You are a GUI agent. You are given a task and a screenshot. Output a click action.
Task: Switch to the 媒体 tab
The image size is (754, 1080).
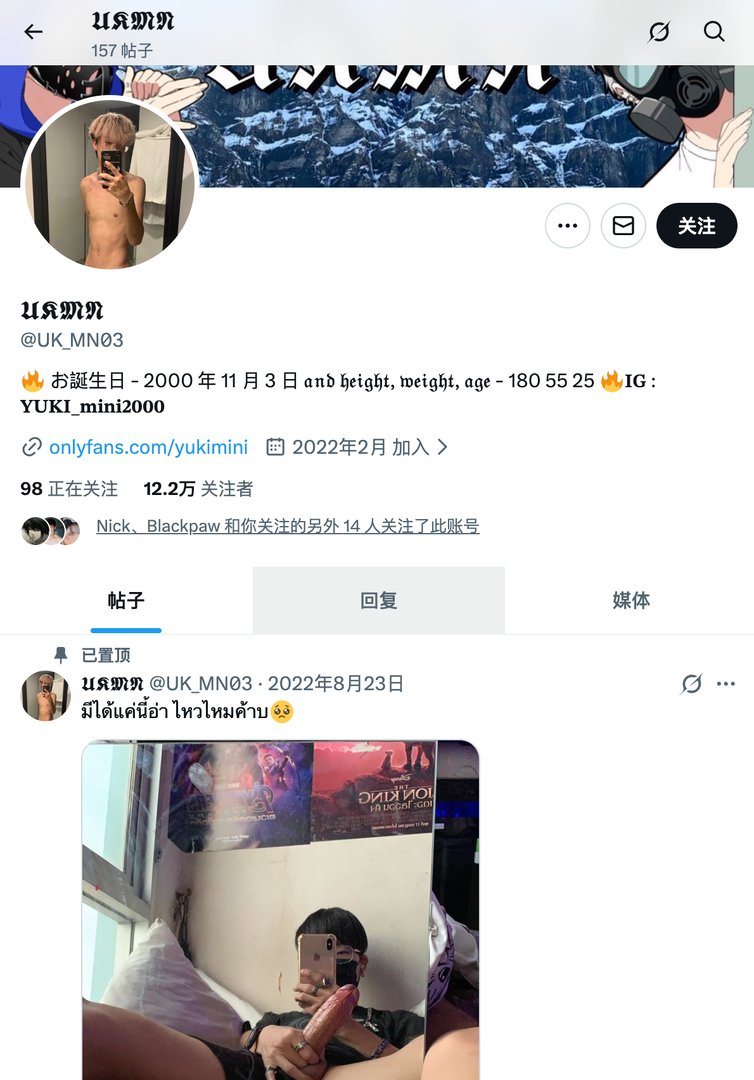pos(630,600)
